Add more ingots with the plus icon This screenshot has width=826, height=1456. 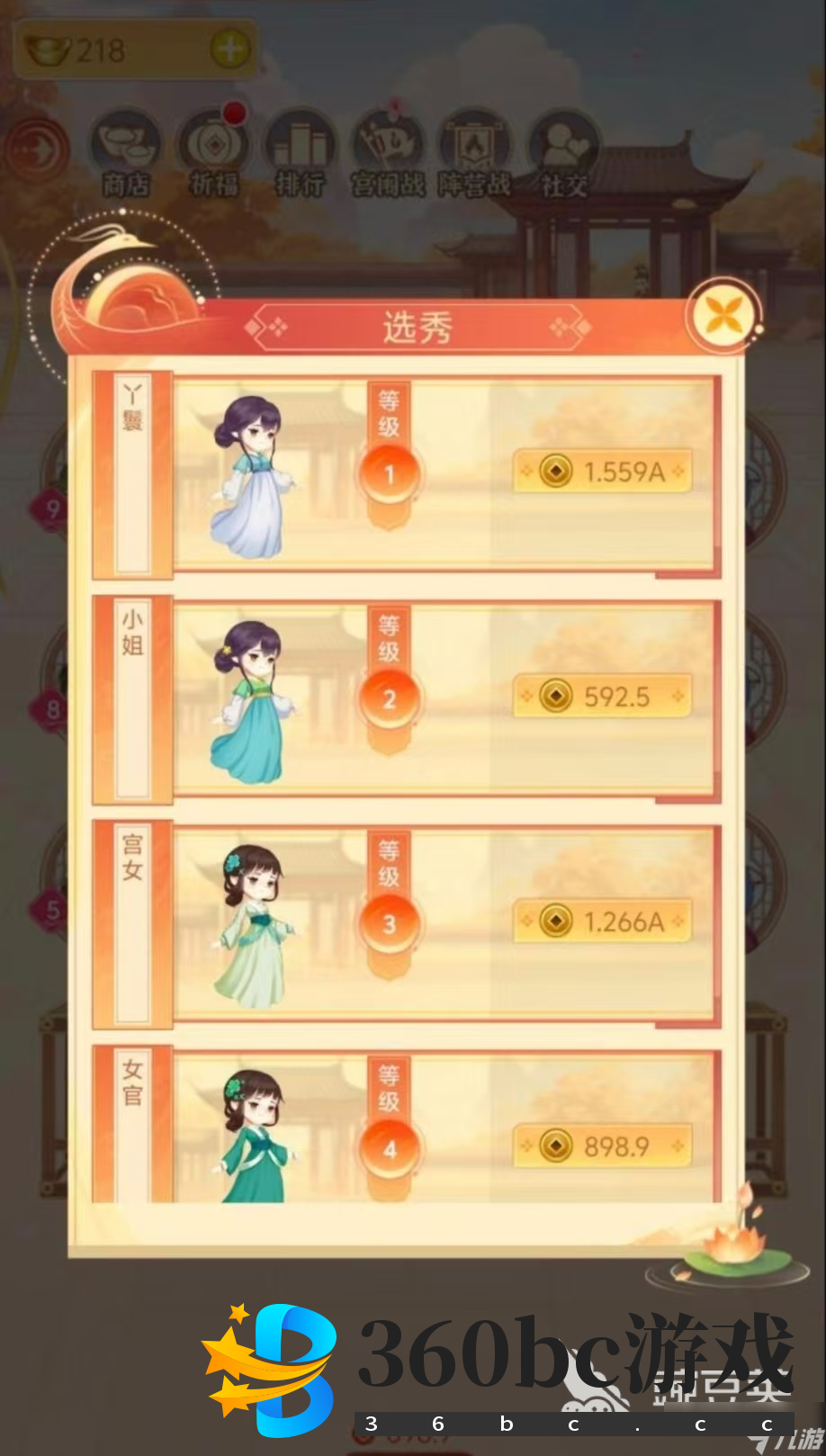pos(230,49)
